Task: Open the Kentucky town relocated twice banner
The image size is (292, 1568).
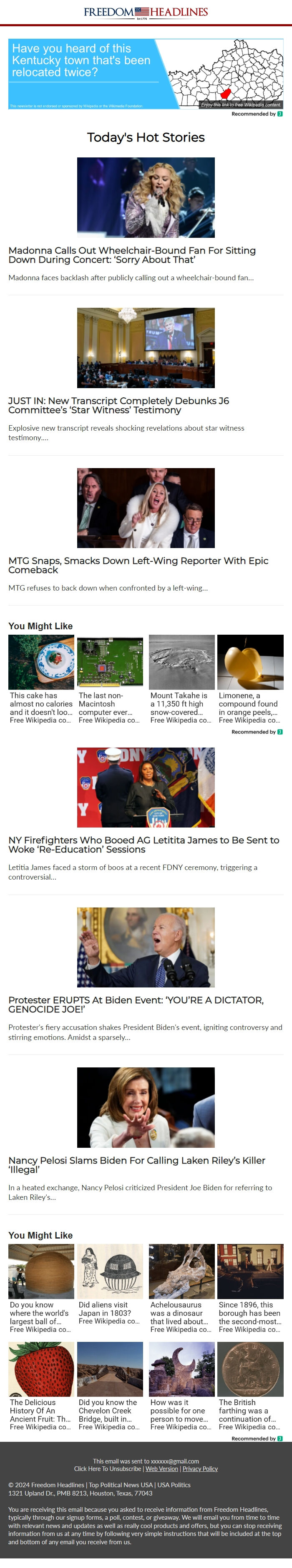Action: (145, 74)
